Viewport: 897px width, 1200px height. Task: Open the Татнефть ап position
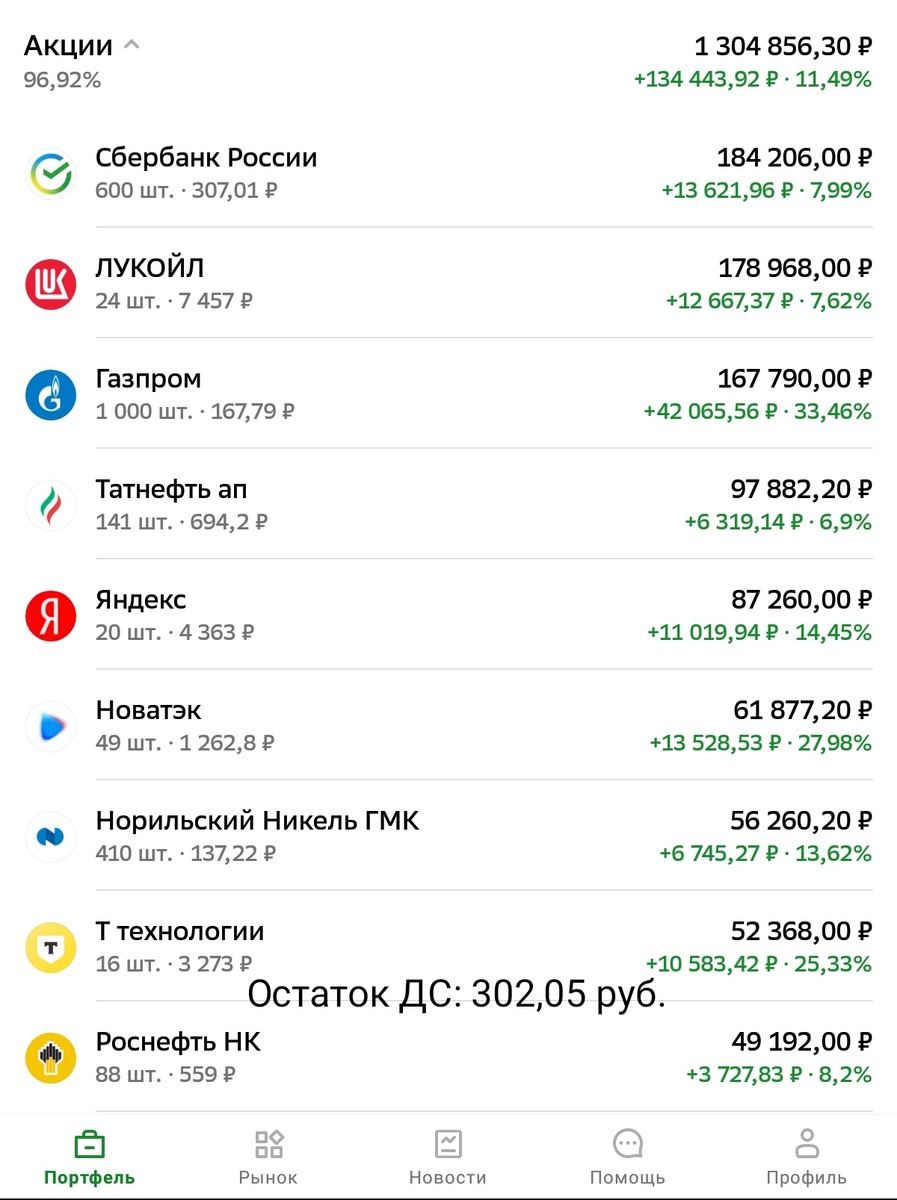point(448,505)
